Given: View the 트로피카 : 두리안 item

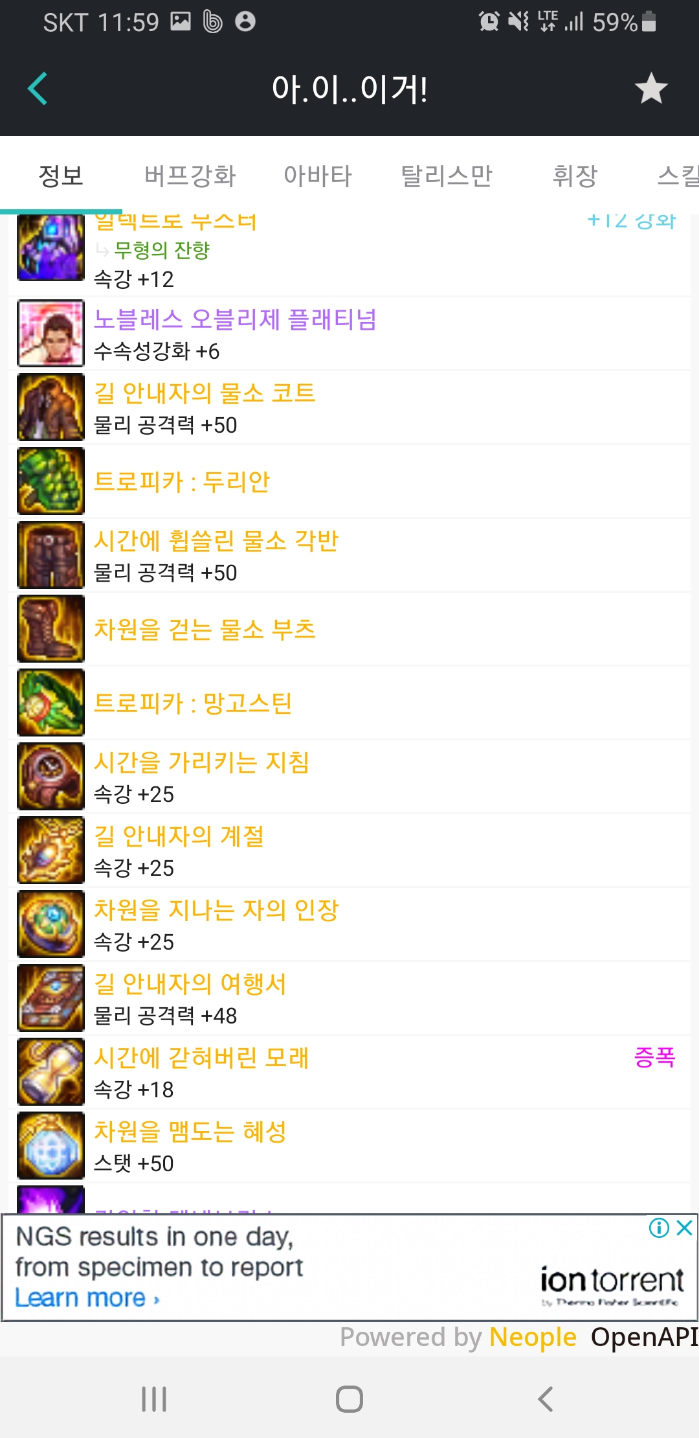Looking at the screenshot, I should pyautogui.click(x=181, y=482).
